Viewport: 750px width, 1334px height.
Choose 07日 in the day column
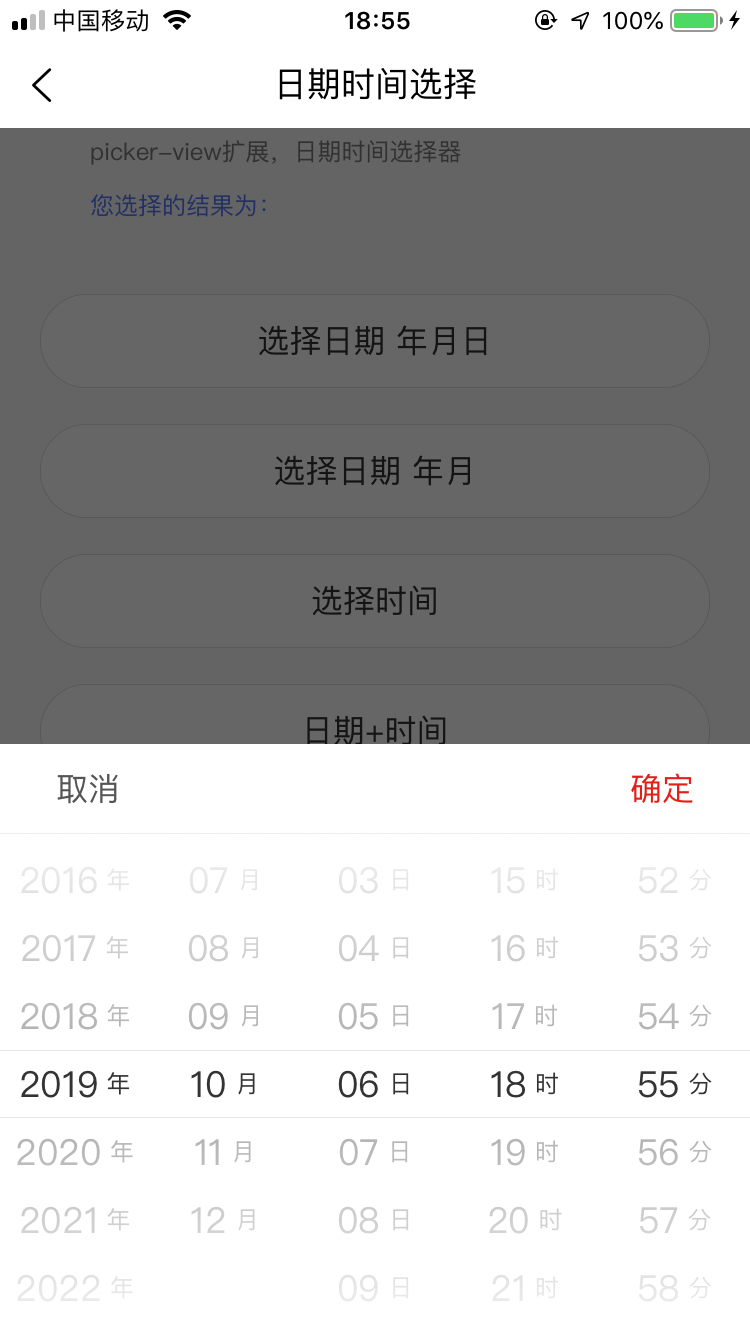374,1152
